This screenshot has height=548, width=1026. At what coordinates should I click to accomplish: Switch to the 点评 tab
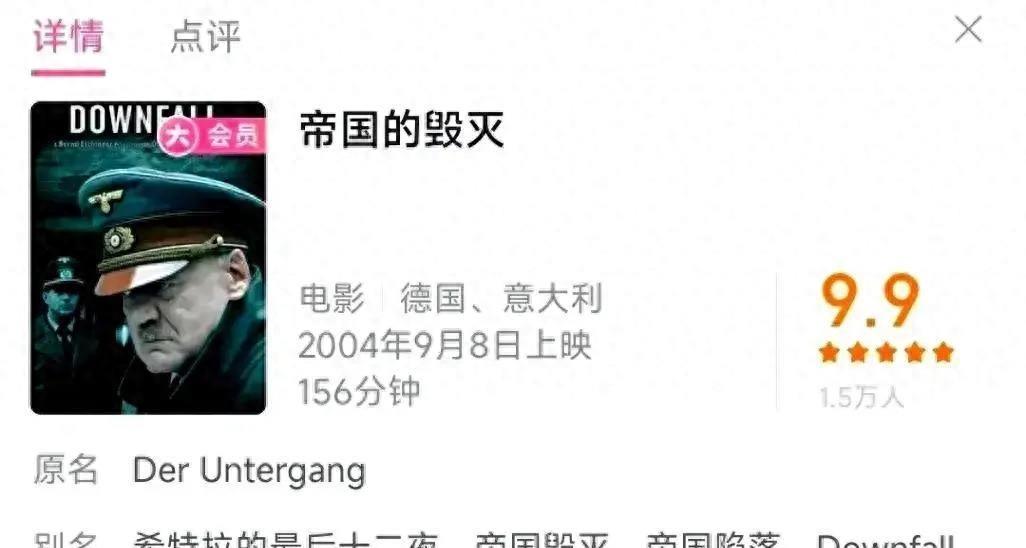click(205, 37)
